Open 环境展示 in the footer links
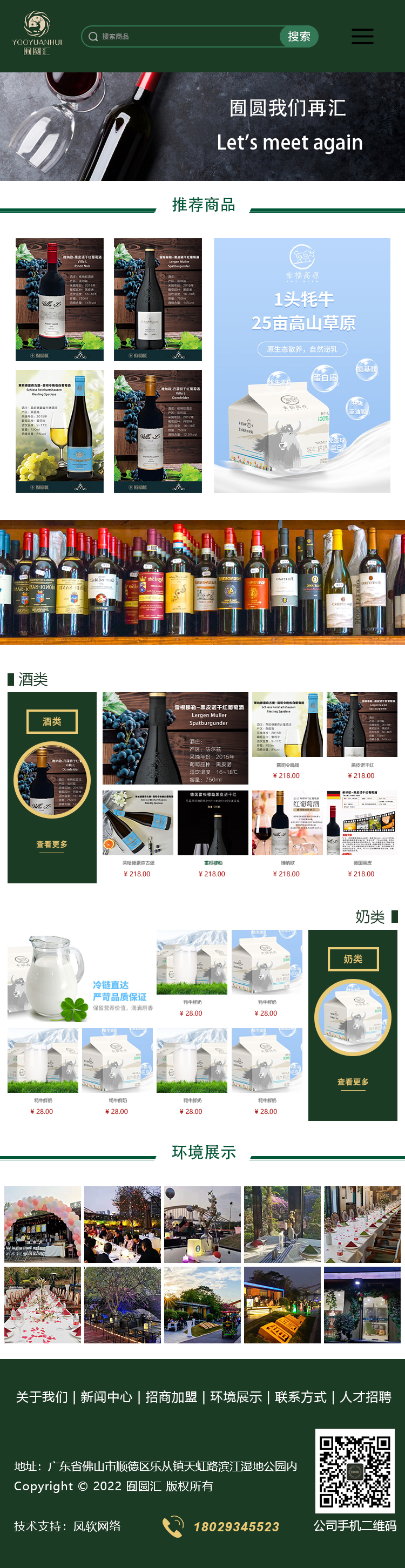The image size is (405, 1568). point(235,1397)
